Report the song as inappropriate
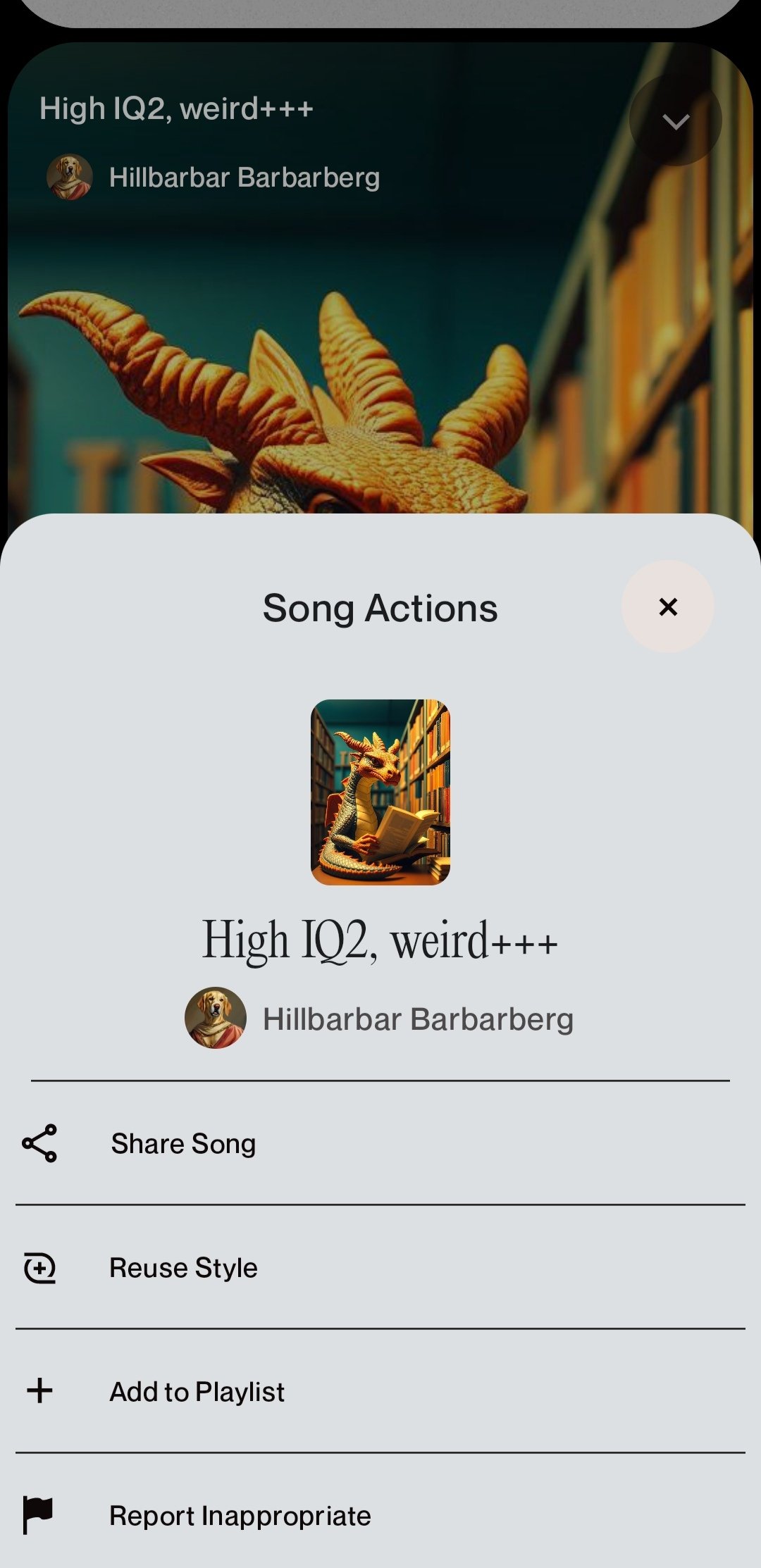The image size is (761, 1568). click(240, 1515)
